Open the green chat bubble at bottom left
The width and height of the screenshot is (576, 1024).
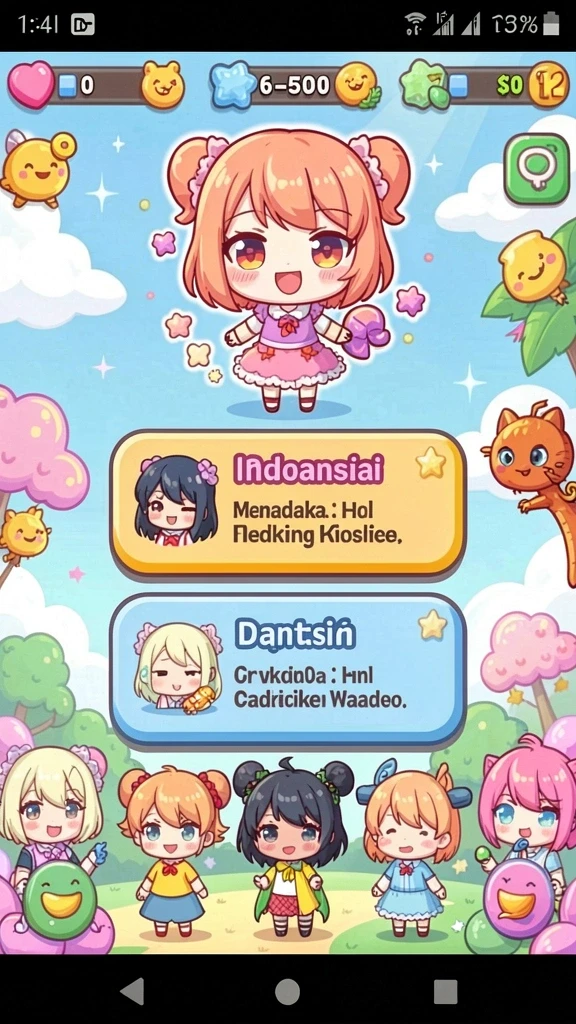click(59, 900)
